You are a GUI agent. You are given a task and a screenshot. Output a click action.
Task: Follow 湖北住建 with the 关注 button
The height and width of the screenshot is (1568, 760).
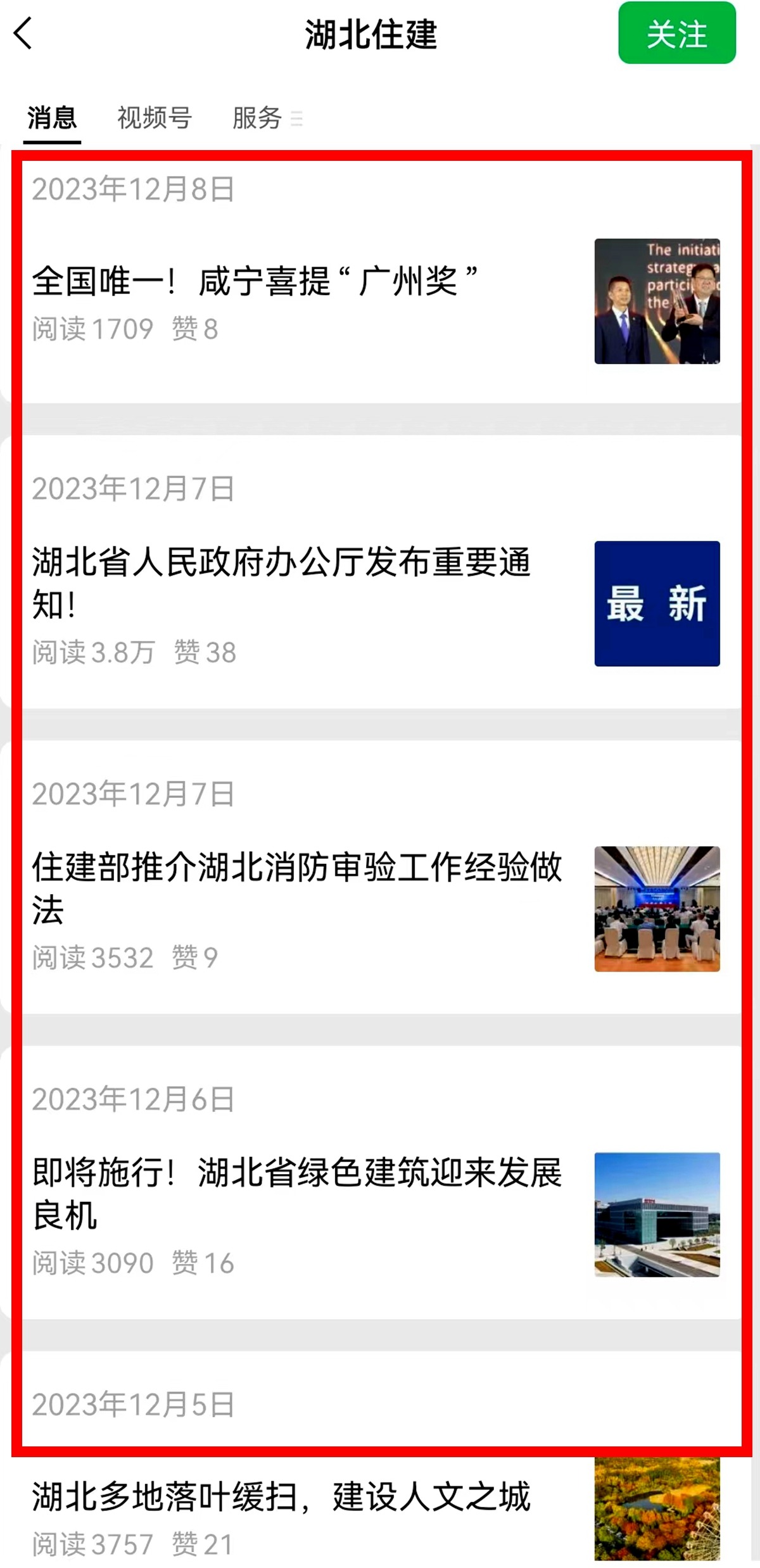[676, 34]
